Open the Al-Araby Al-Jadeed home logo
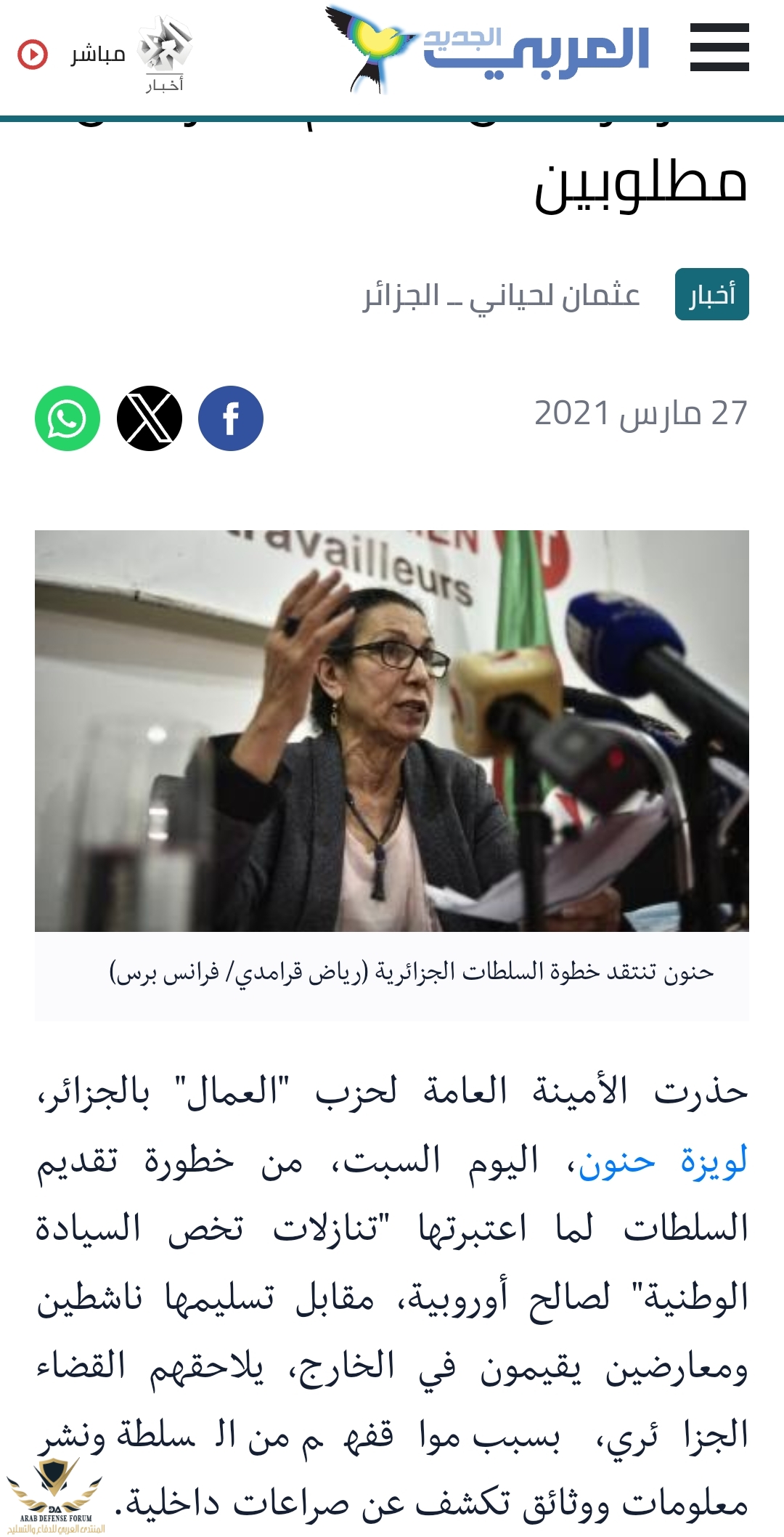The width and height of the screenshot is (784, 1537). coord(488,49)
